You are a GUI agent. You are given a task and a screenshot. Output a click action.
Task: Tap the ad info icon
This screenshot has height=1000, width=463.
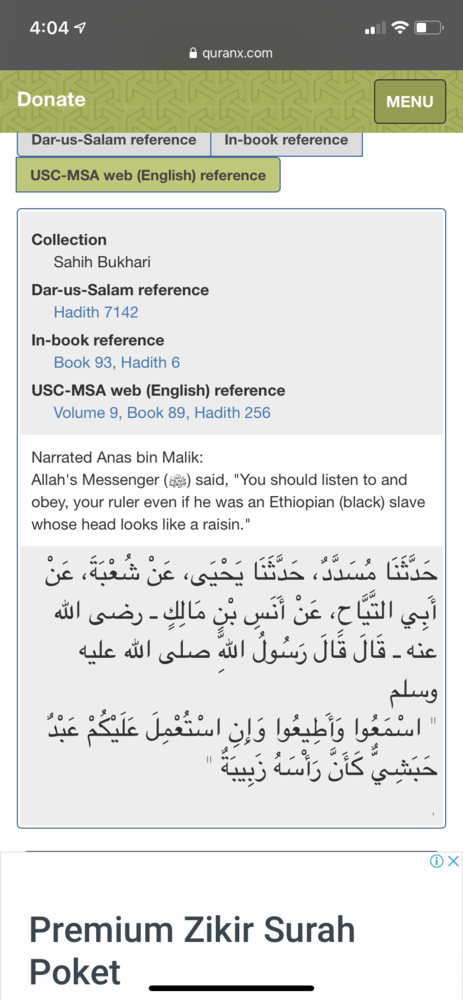click(x=437, y=862)
